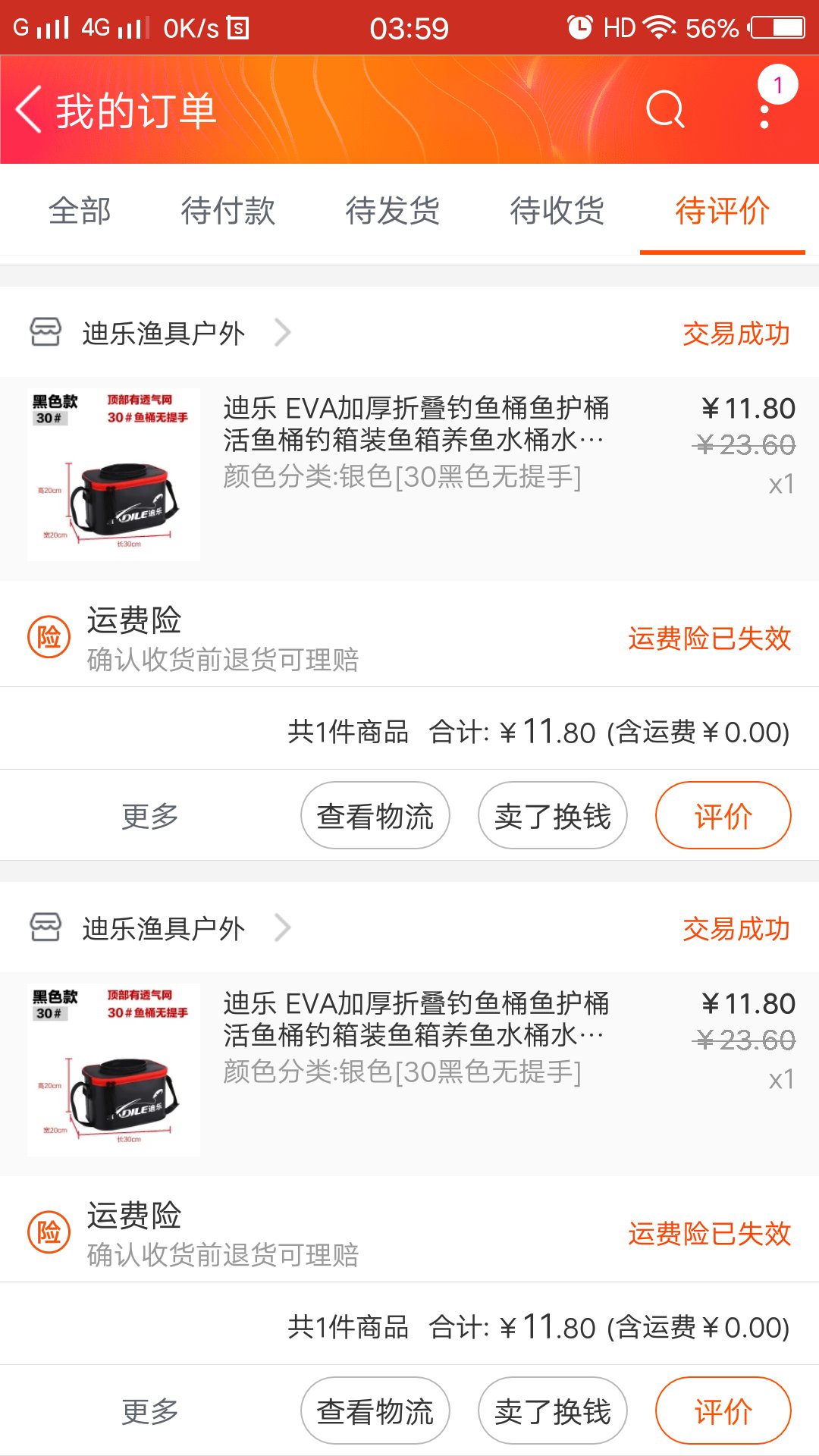
Task: Check 查看物流 for the second order
Action: [375, 1411]
